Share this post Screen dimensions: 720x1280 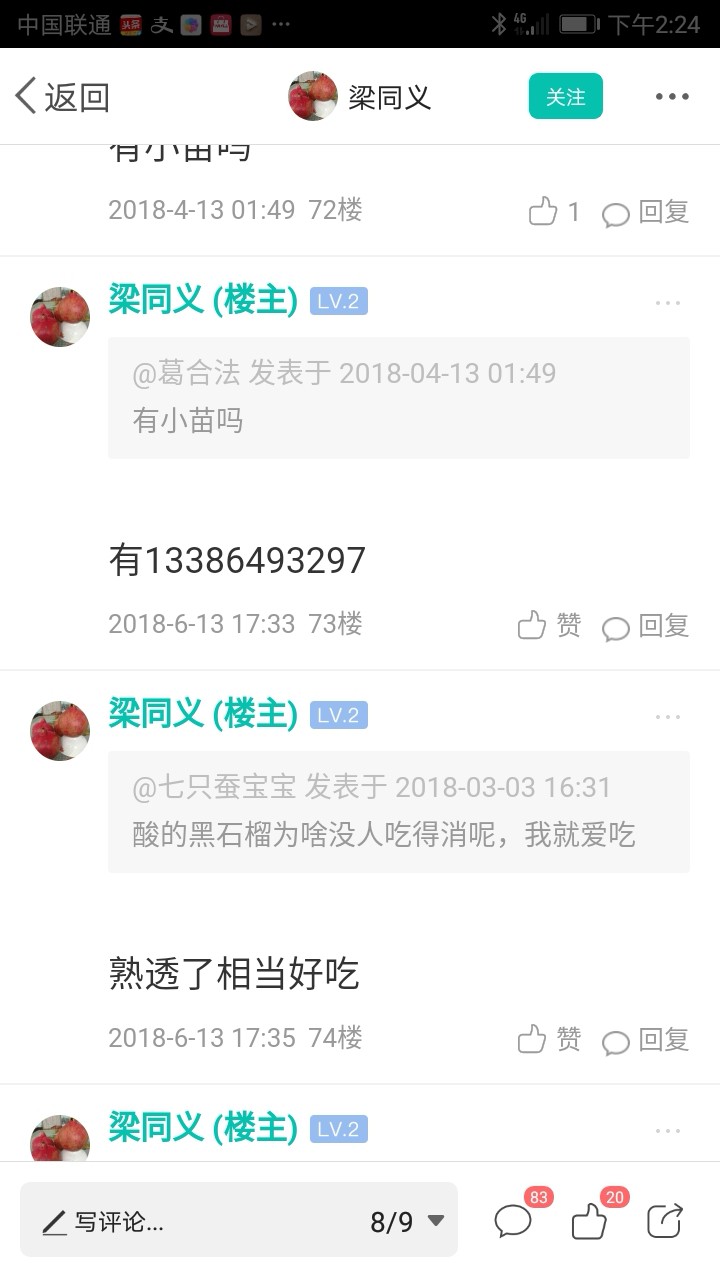click(x=664, y=1221)
